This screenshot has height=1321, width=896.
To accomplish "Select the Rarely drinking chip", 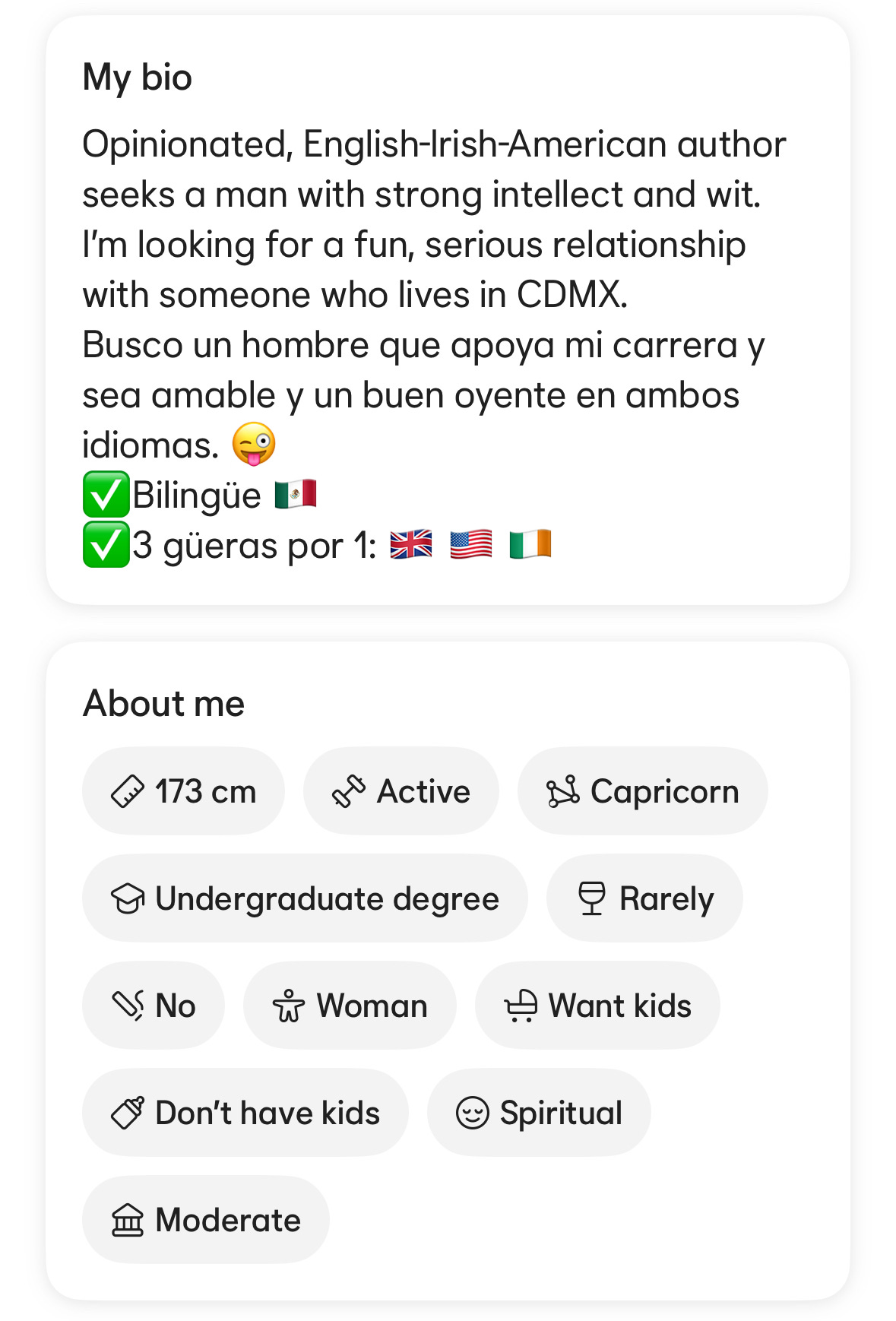I will [644, 898].
